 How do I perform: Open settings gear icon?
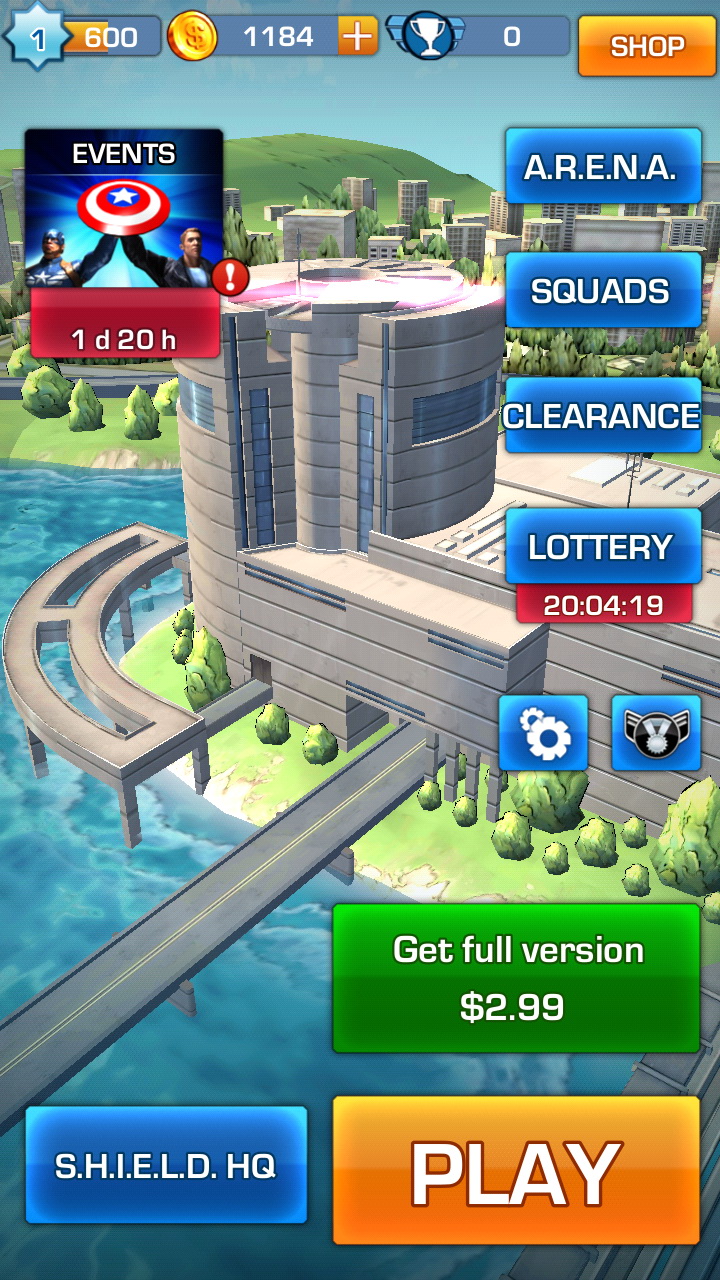[543, 733]
